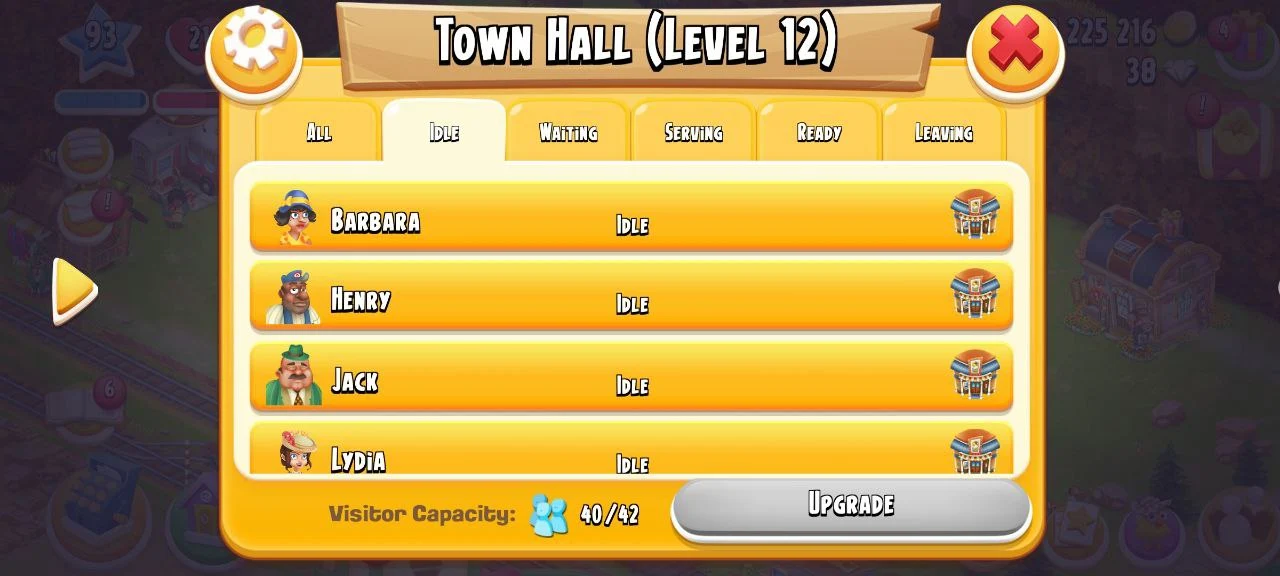
Task: View the Leaving tab
Action: pos(943,132)
